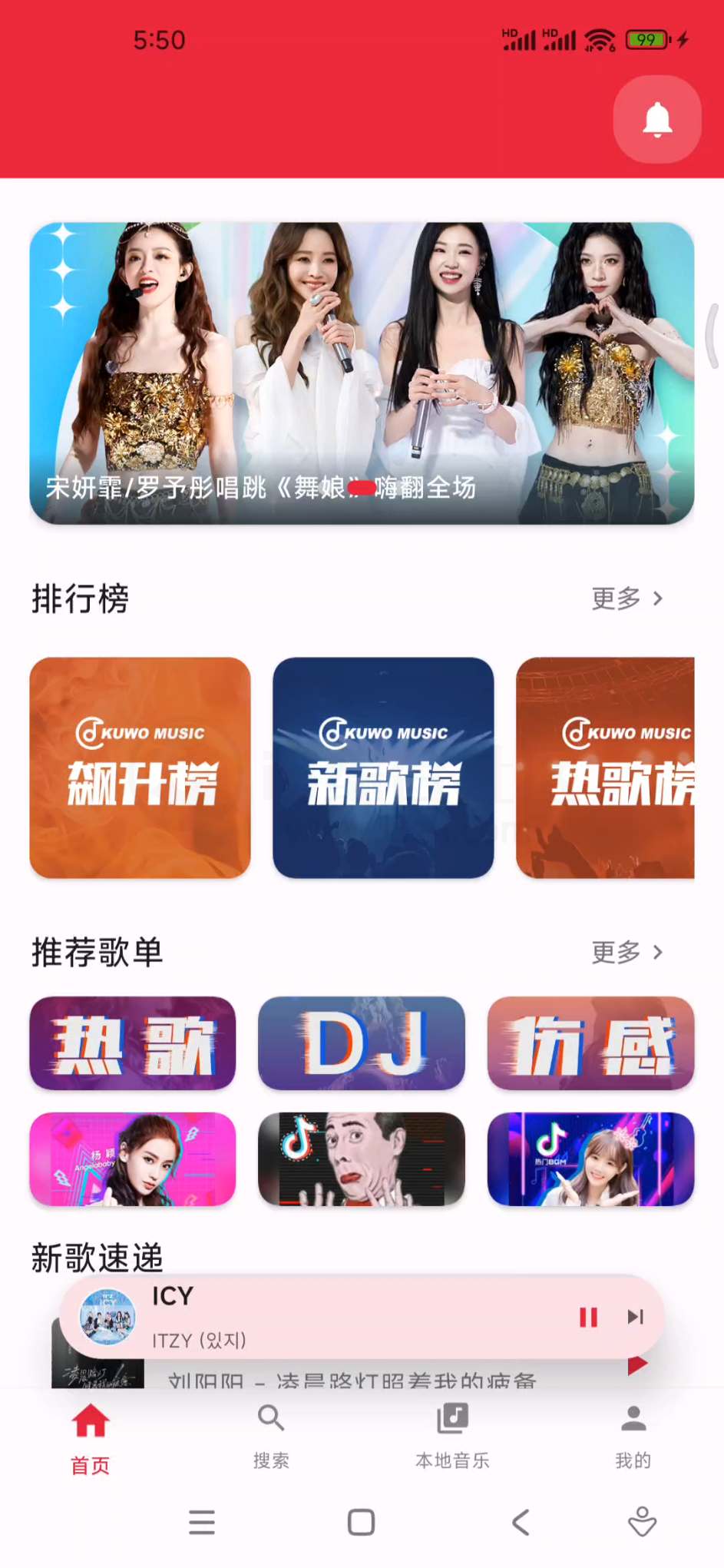Skip to the next track
724x1568 pixels.
[x=635, y=1316]
